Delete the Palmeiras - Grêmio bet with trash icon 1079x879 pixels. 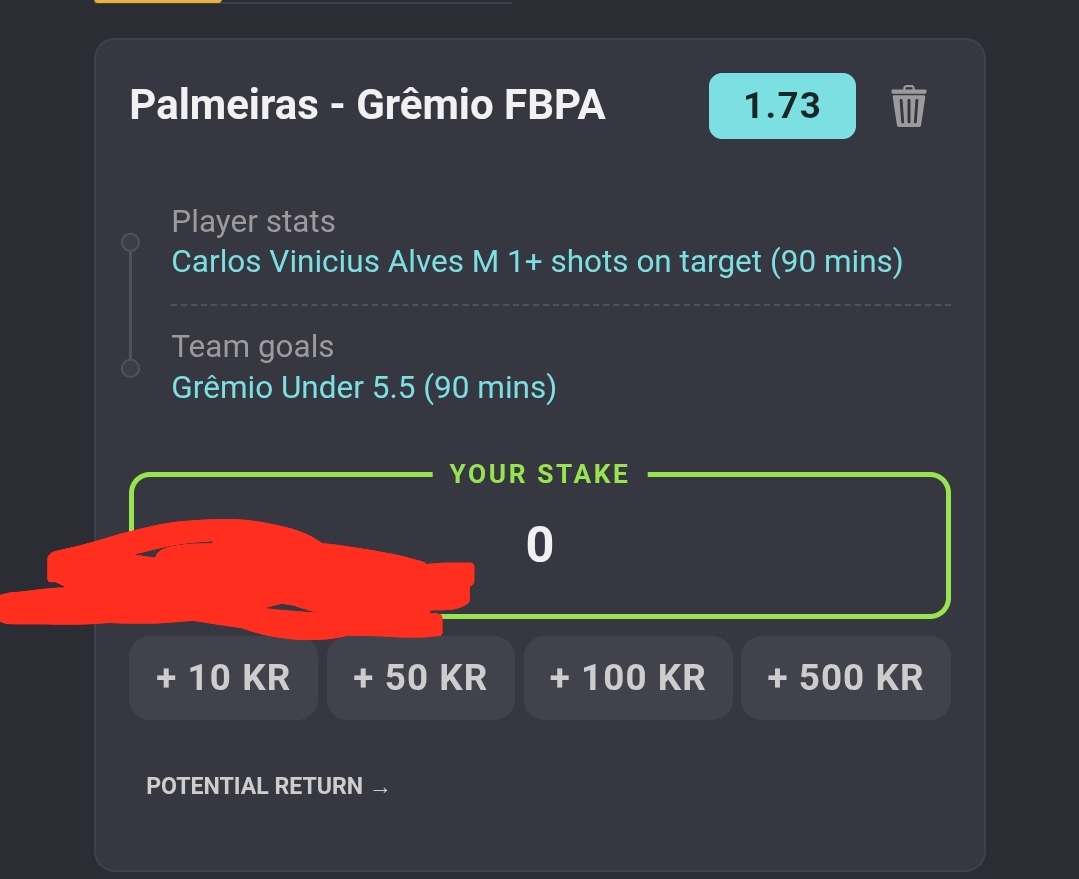(x=908, y=106)
